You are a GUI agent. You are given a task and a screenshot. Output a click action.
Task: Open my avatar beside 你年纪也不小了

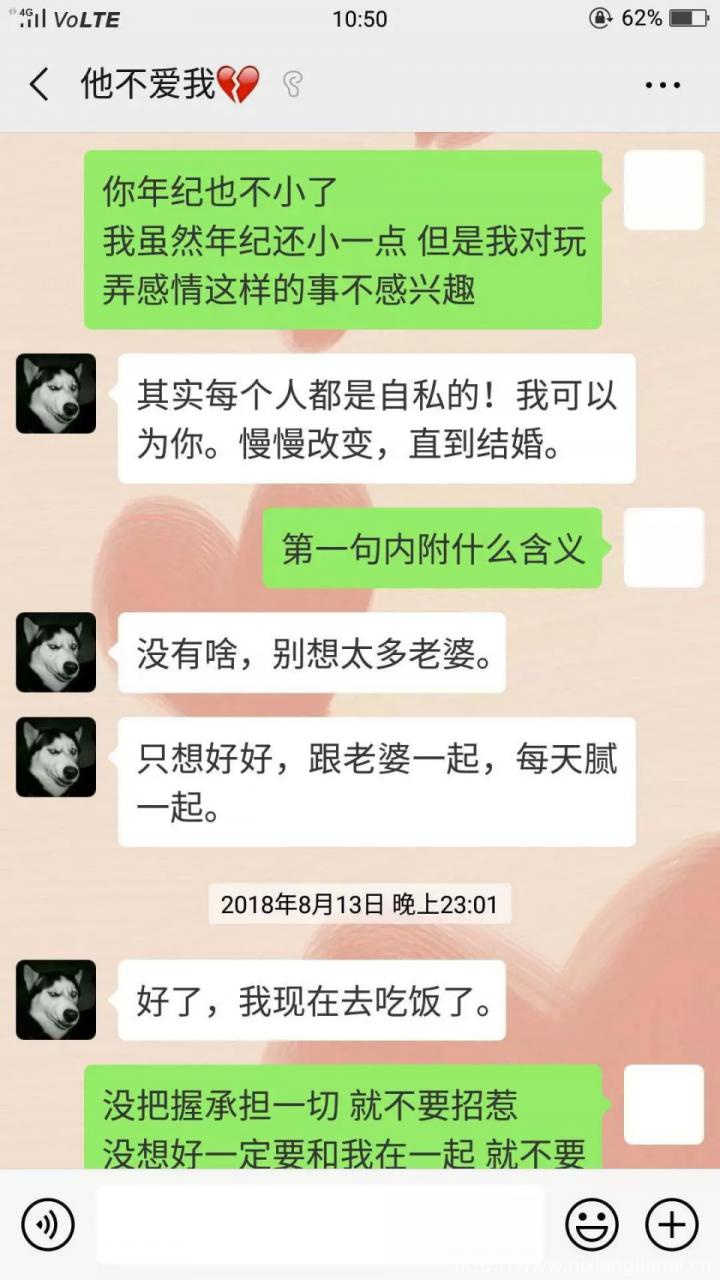click(664, 190)
